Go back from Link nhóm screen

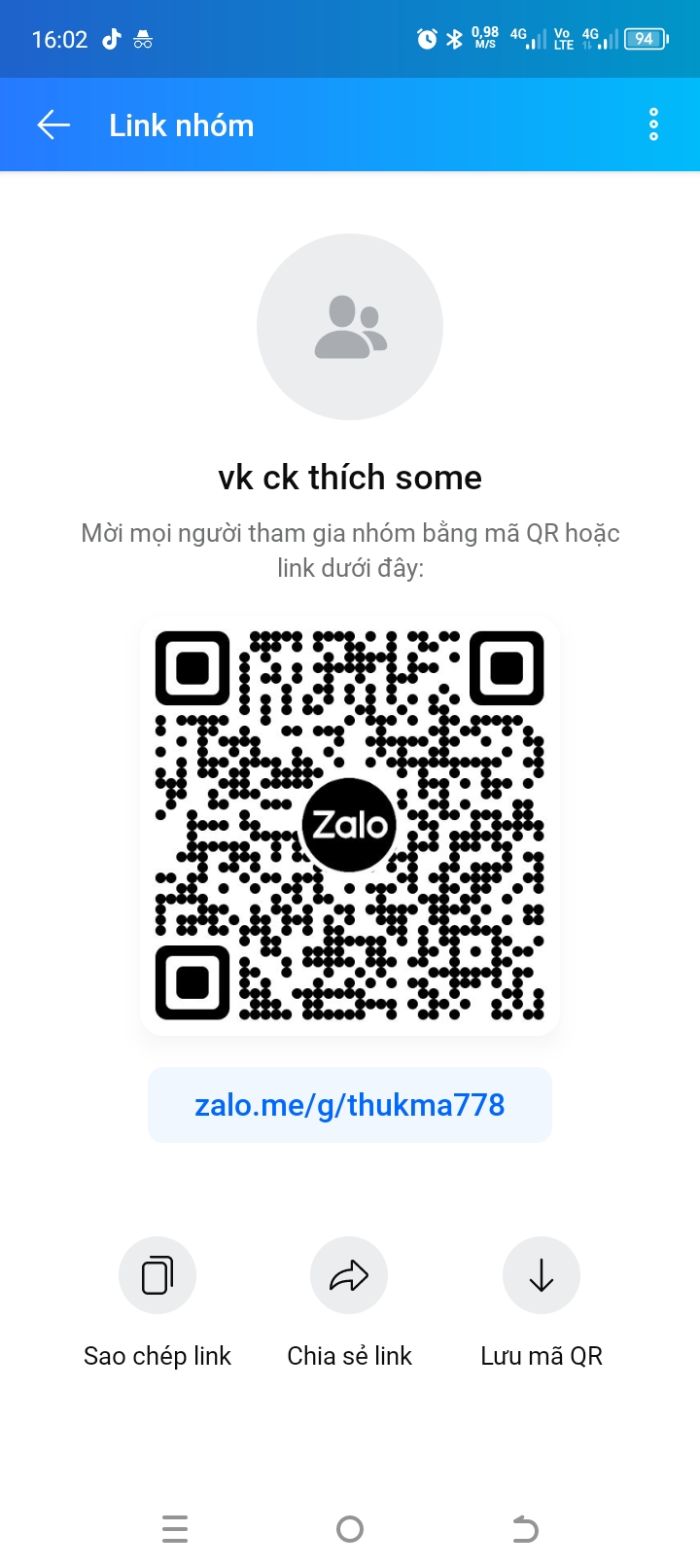[53, 125]
